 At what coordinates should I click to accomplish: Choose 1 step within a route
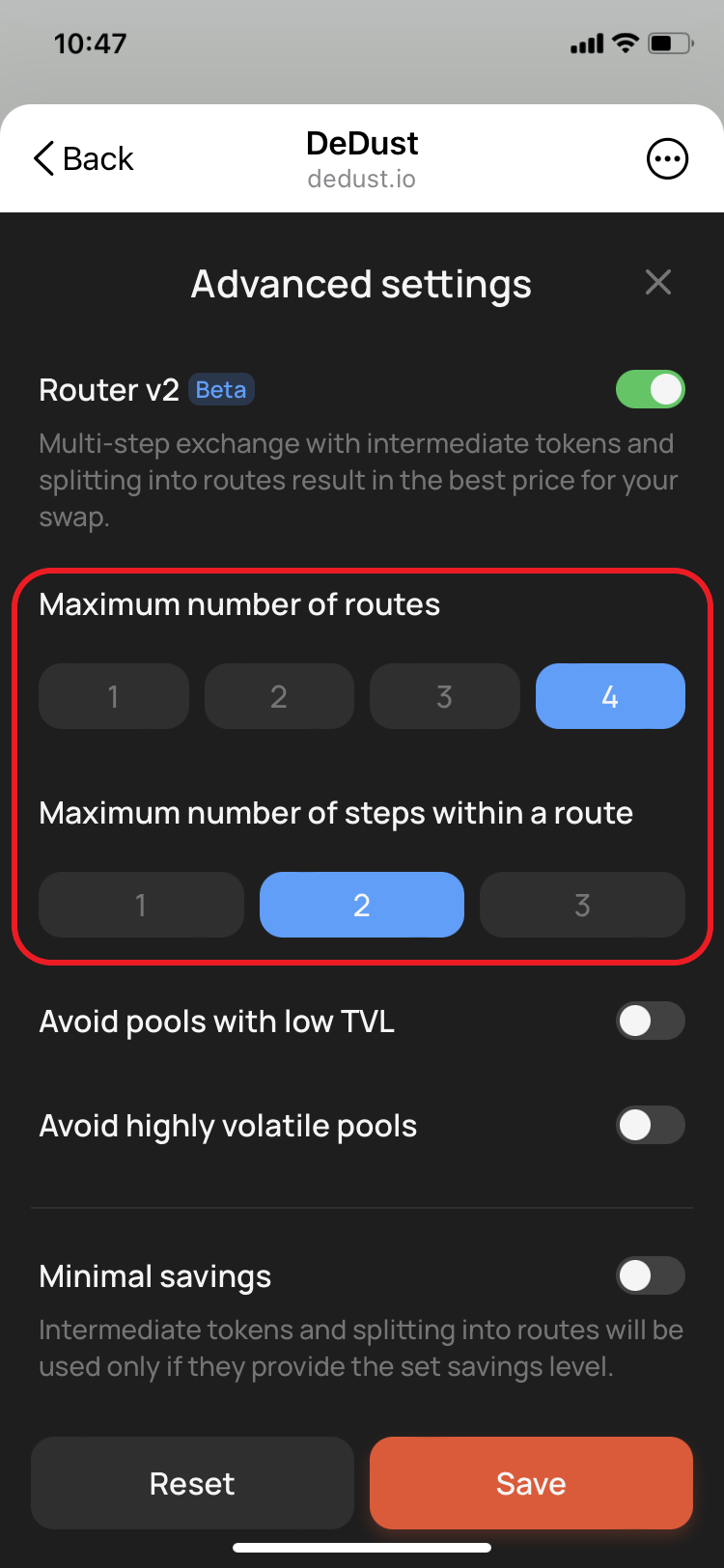(141, 905)
